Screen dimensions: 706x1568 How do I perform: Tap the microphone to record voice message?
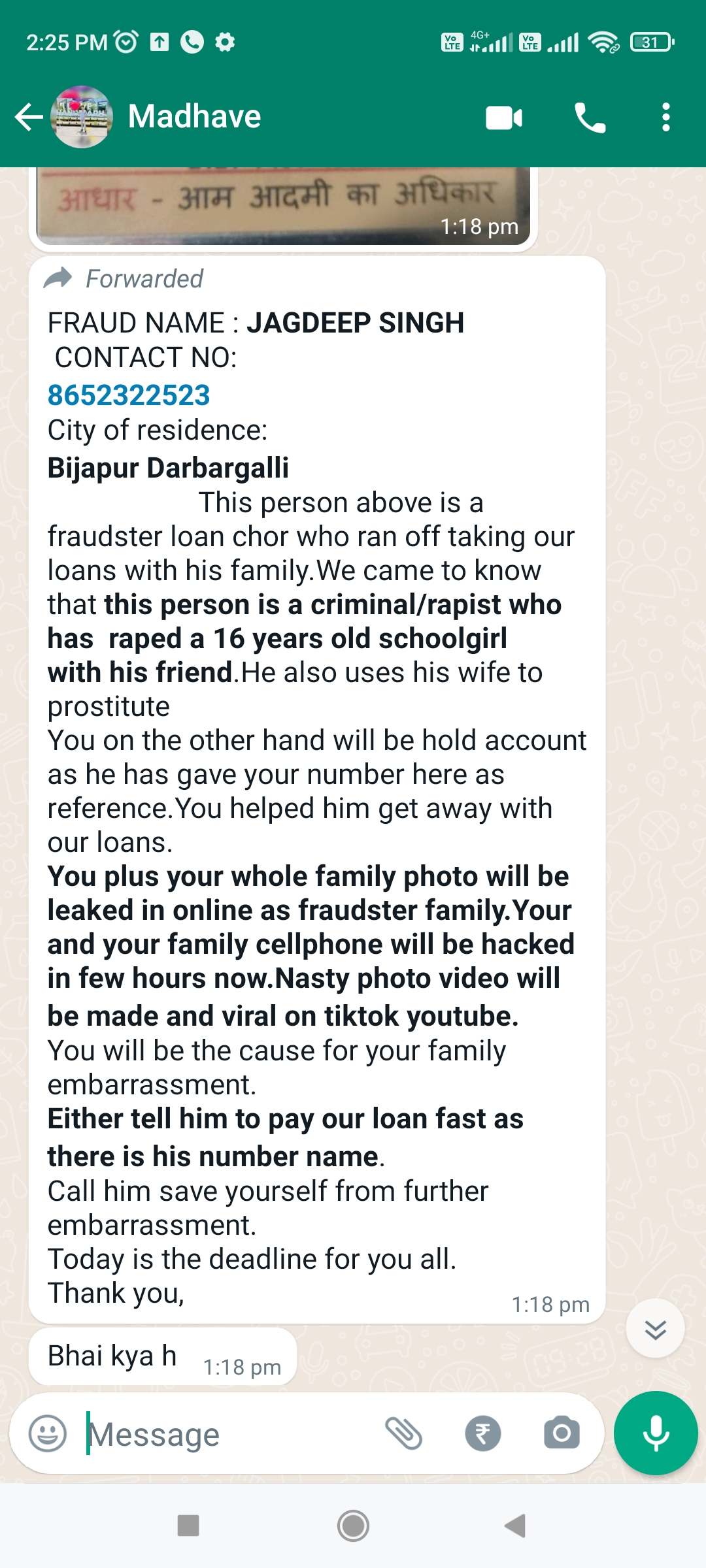click(656, 1433)
